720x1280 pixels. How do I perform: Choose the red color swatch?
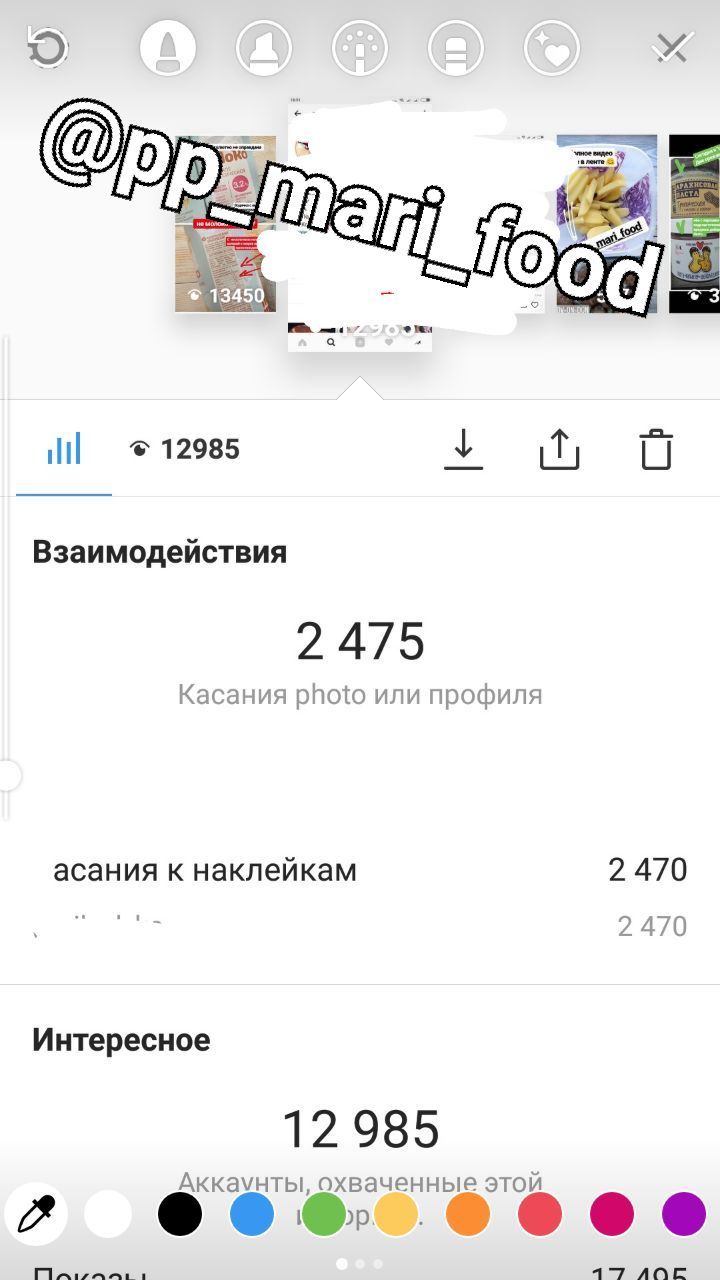[x=540, y=1215]
